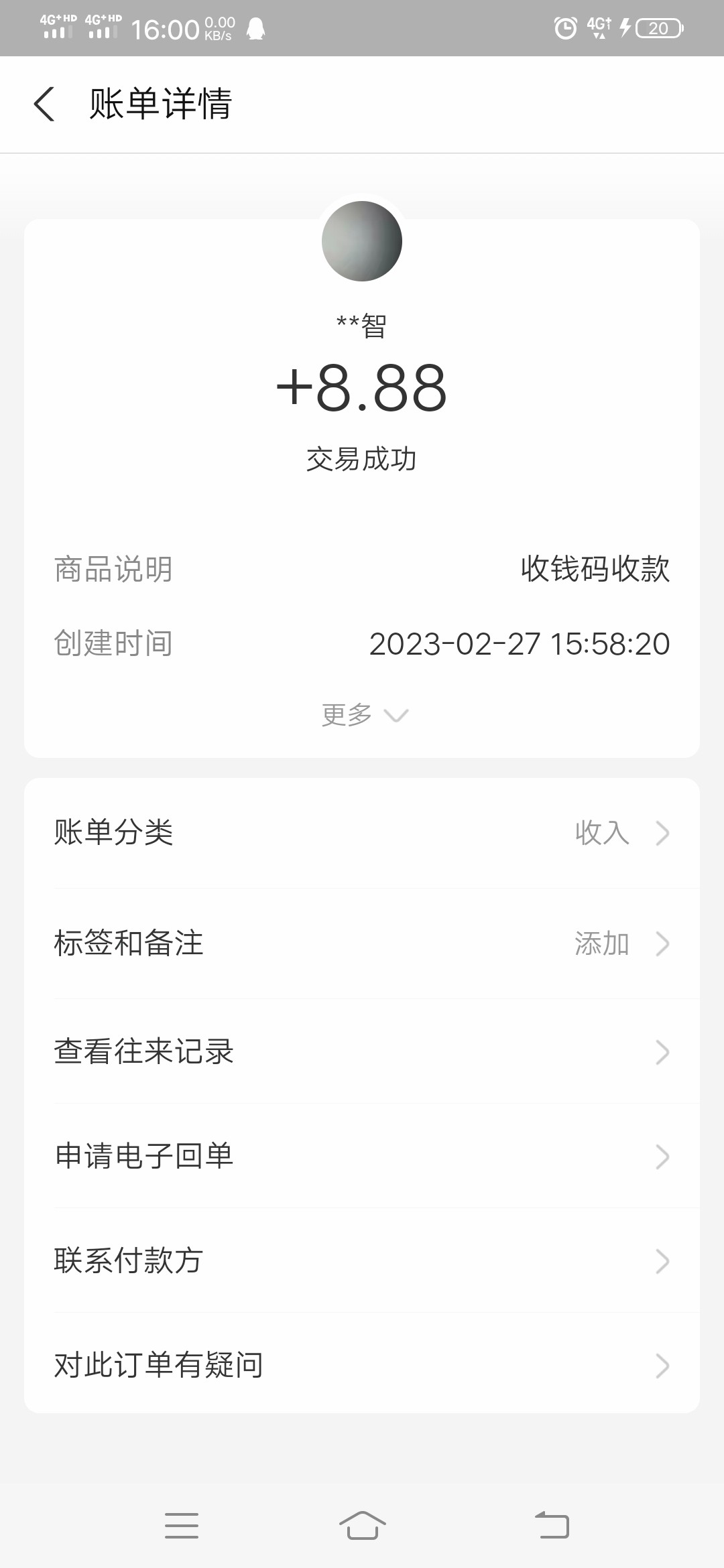Tap the battery indicator in status bar

click(659, 27)
